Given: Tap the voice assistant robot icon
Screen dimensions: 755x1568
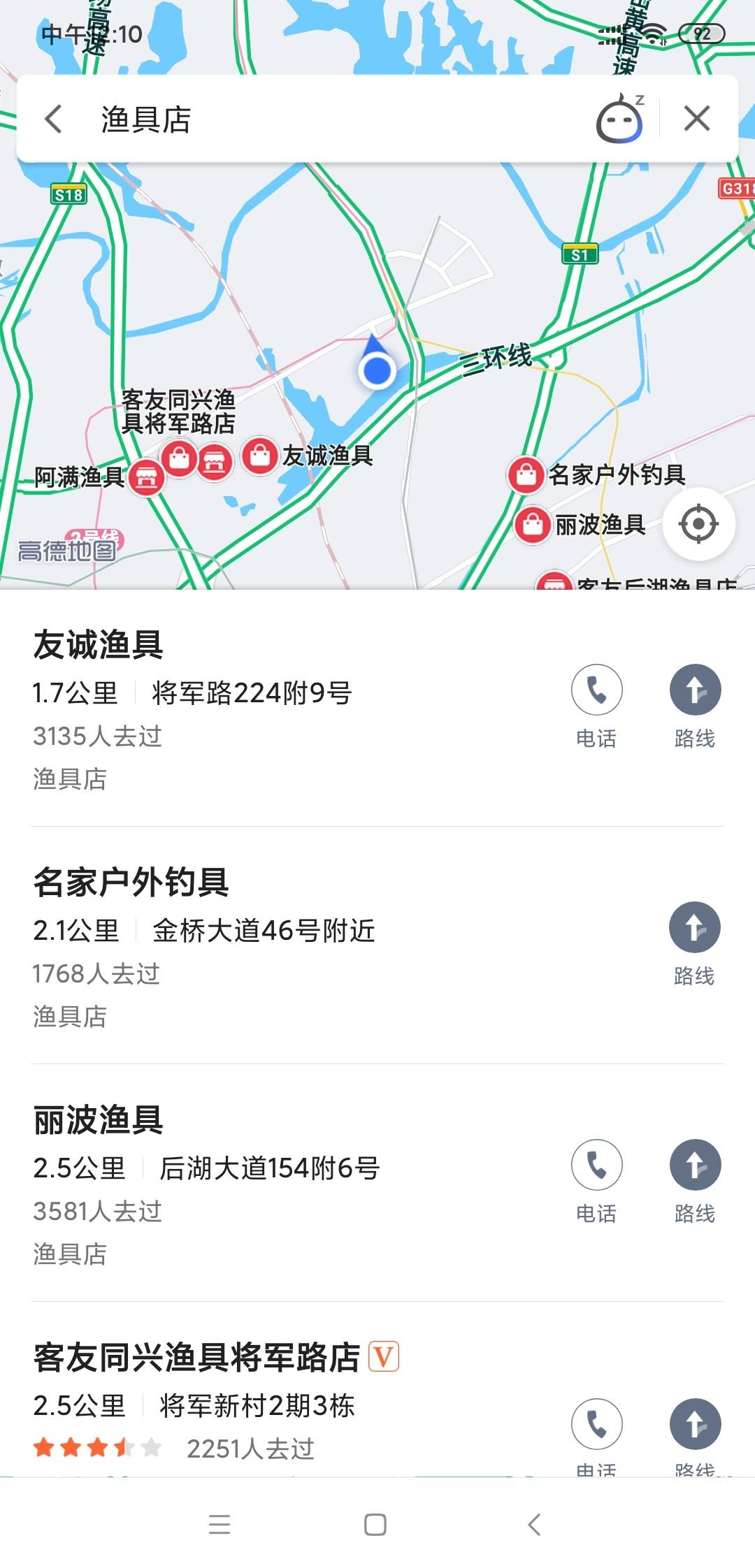Looking at the screenshot, I should [619, 120].
